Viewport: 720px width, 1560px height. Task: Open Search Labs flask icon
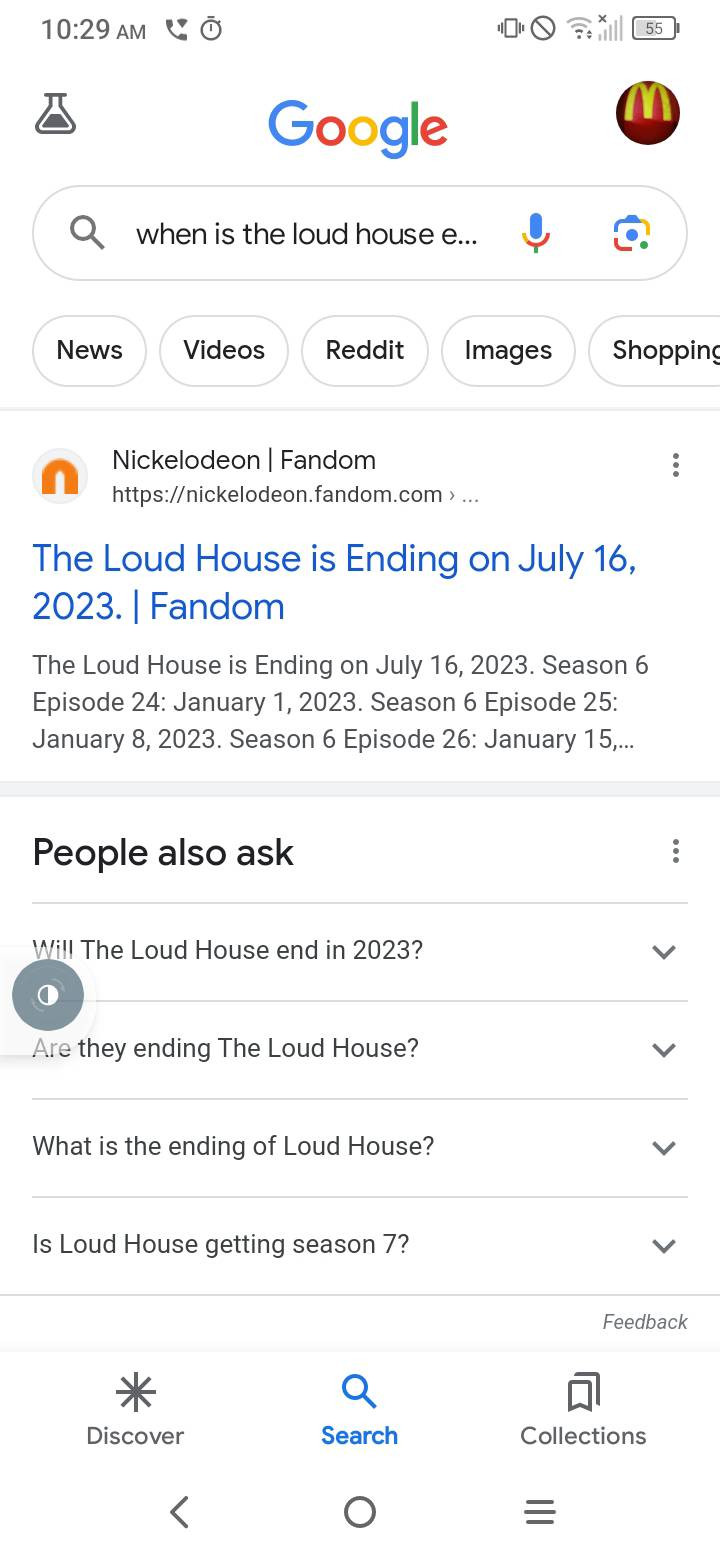(55, 114)
